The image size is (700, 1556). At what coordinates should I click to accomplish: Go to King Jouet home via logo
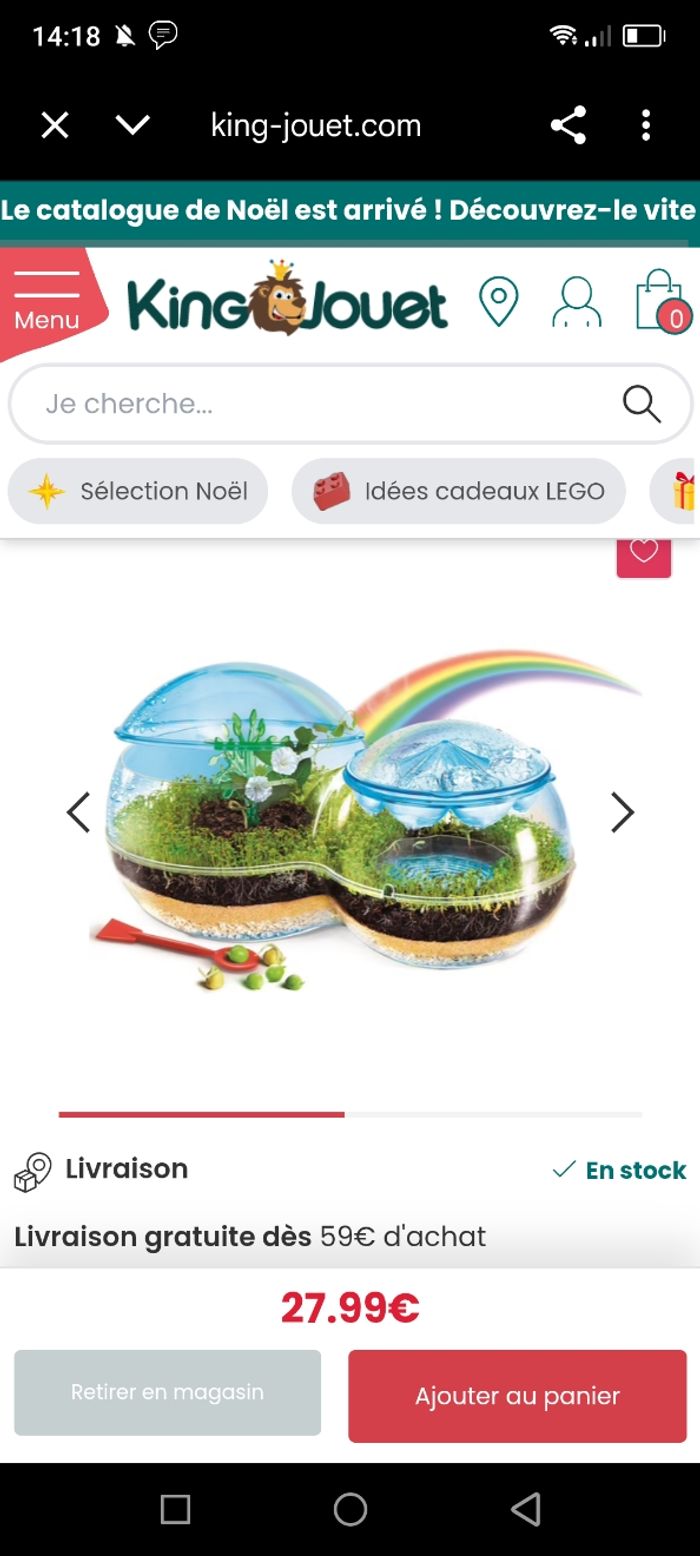point(287,301)
